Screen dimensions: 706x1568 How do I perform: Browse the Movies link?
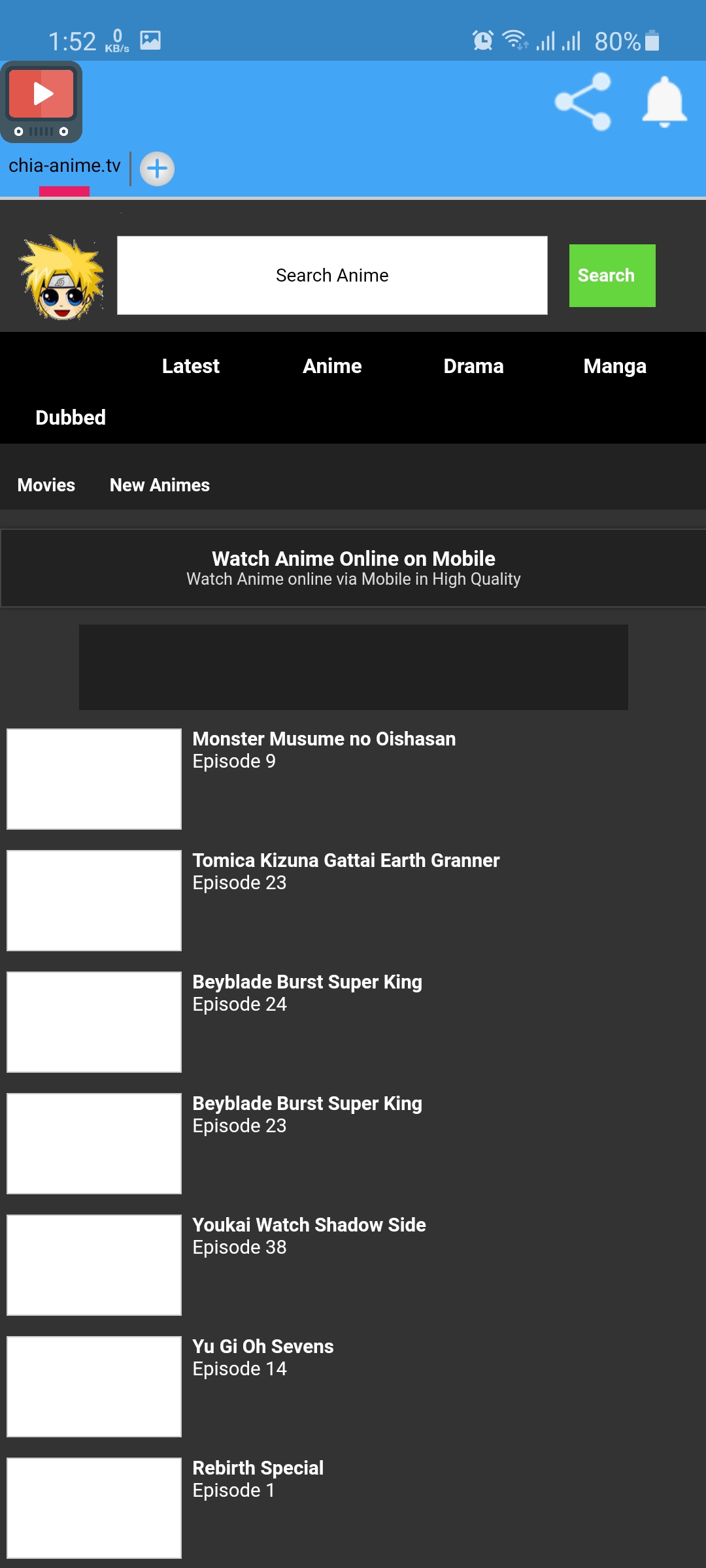46,485
